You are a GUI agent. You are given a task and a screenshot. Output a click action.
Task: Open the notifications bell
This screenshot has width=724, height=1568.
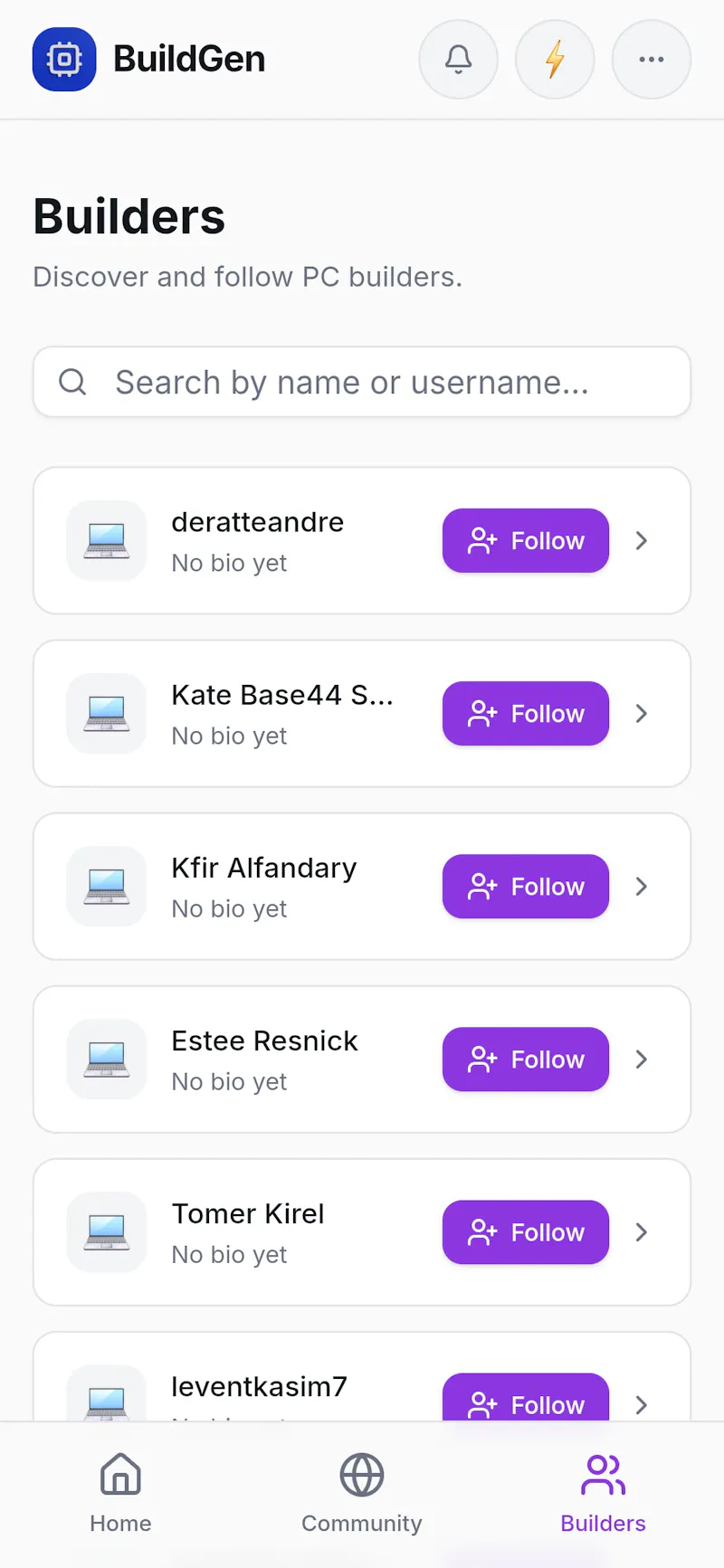458,60
